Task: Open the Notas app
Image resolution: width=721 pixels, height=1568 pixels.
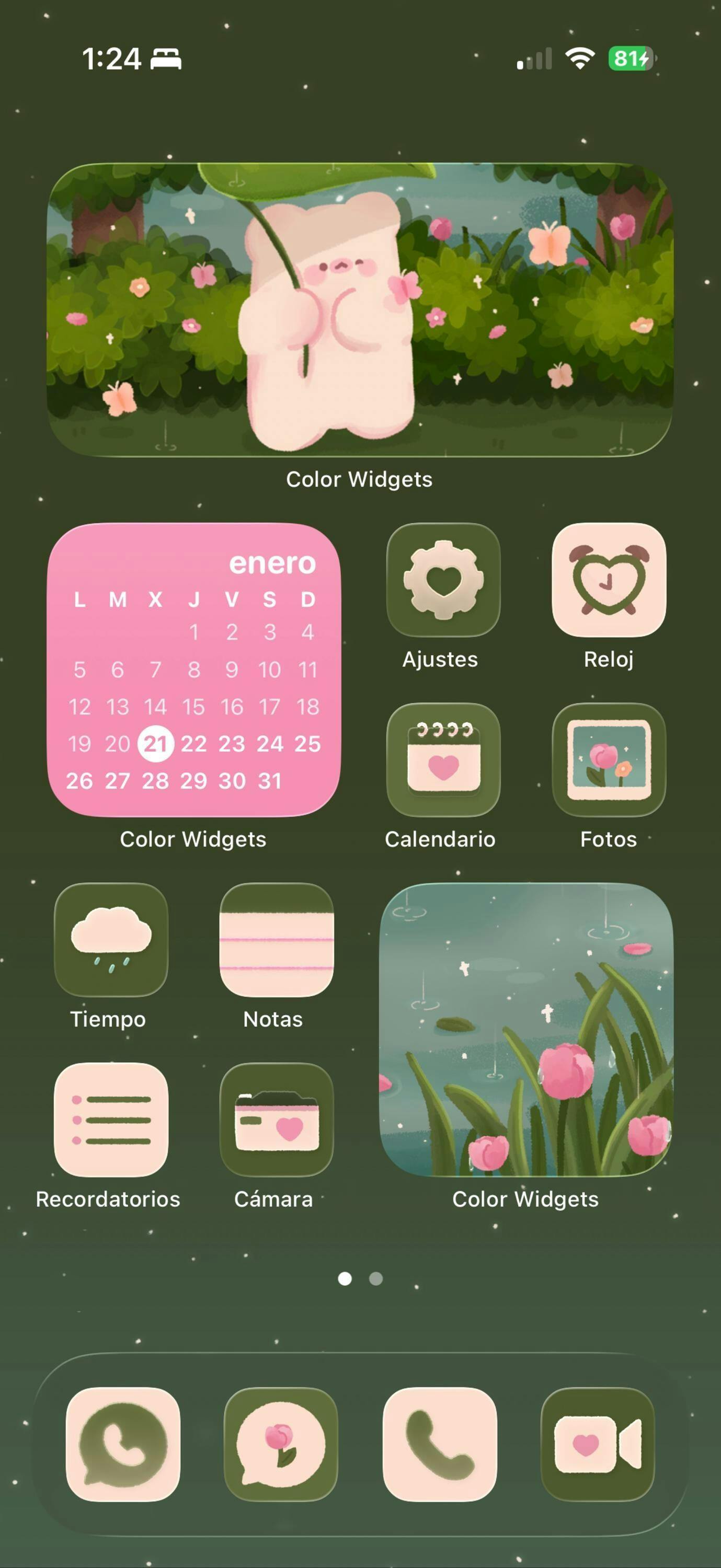Action: tap(276, 939)
